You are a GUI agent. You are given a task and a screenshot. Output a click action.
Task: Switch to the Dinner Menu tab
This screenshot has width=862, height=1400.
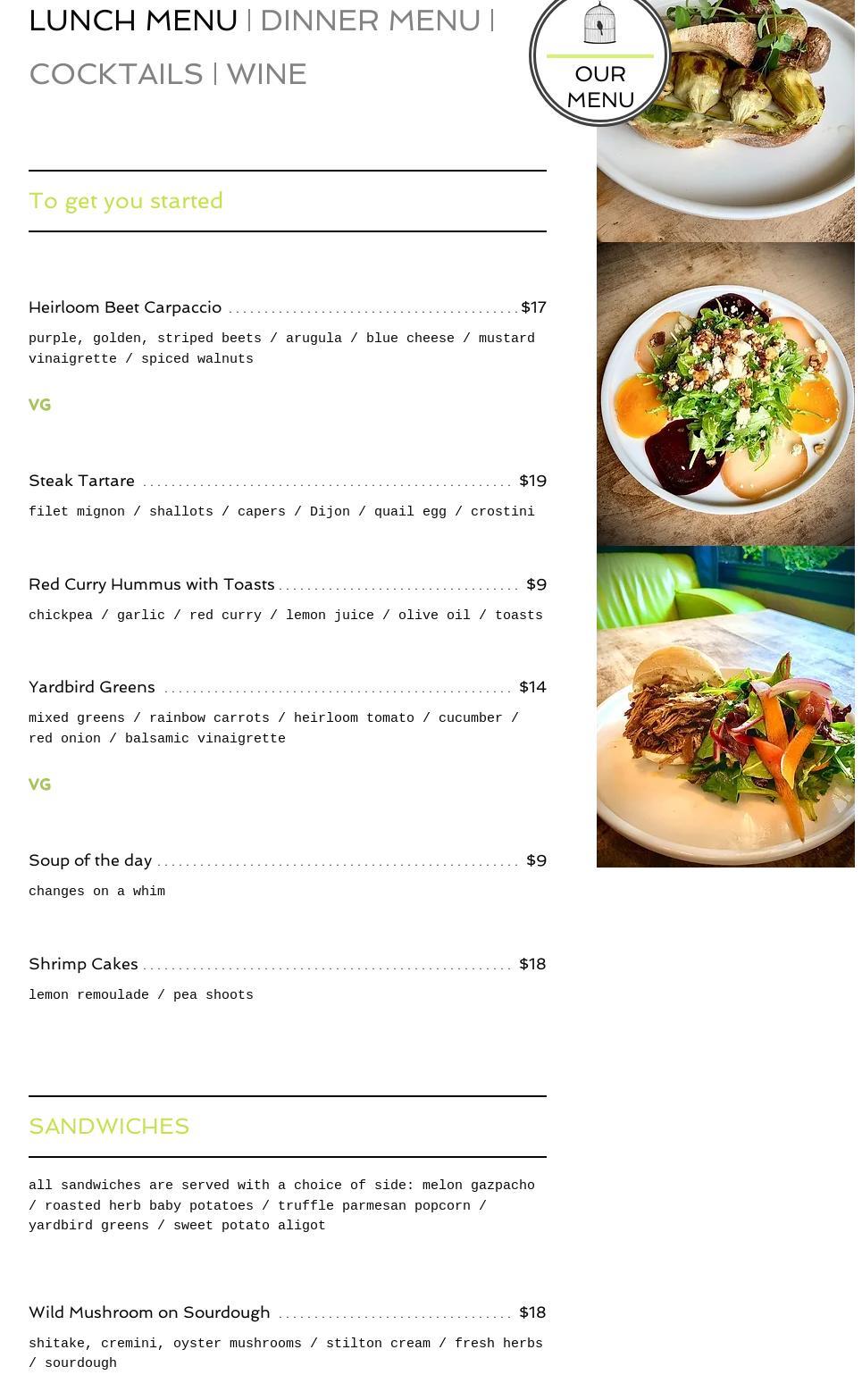click(x=370, y=21)
